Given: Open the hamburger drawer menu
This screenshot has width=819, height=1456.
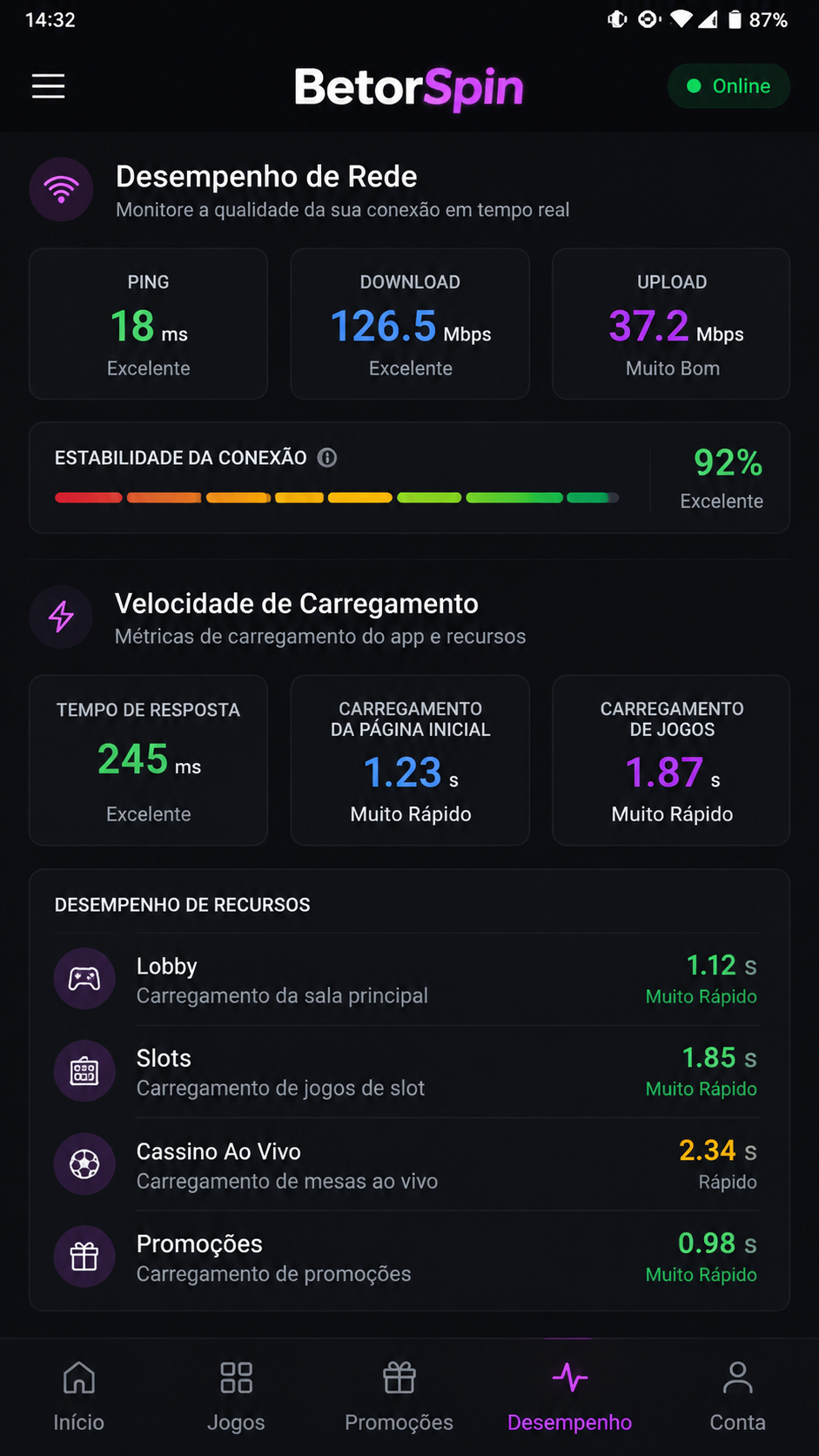Looking at the screenshot, I should 49,86.
